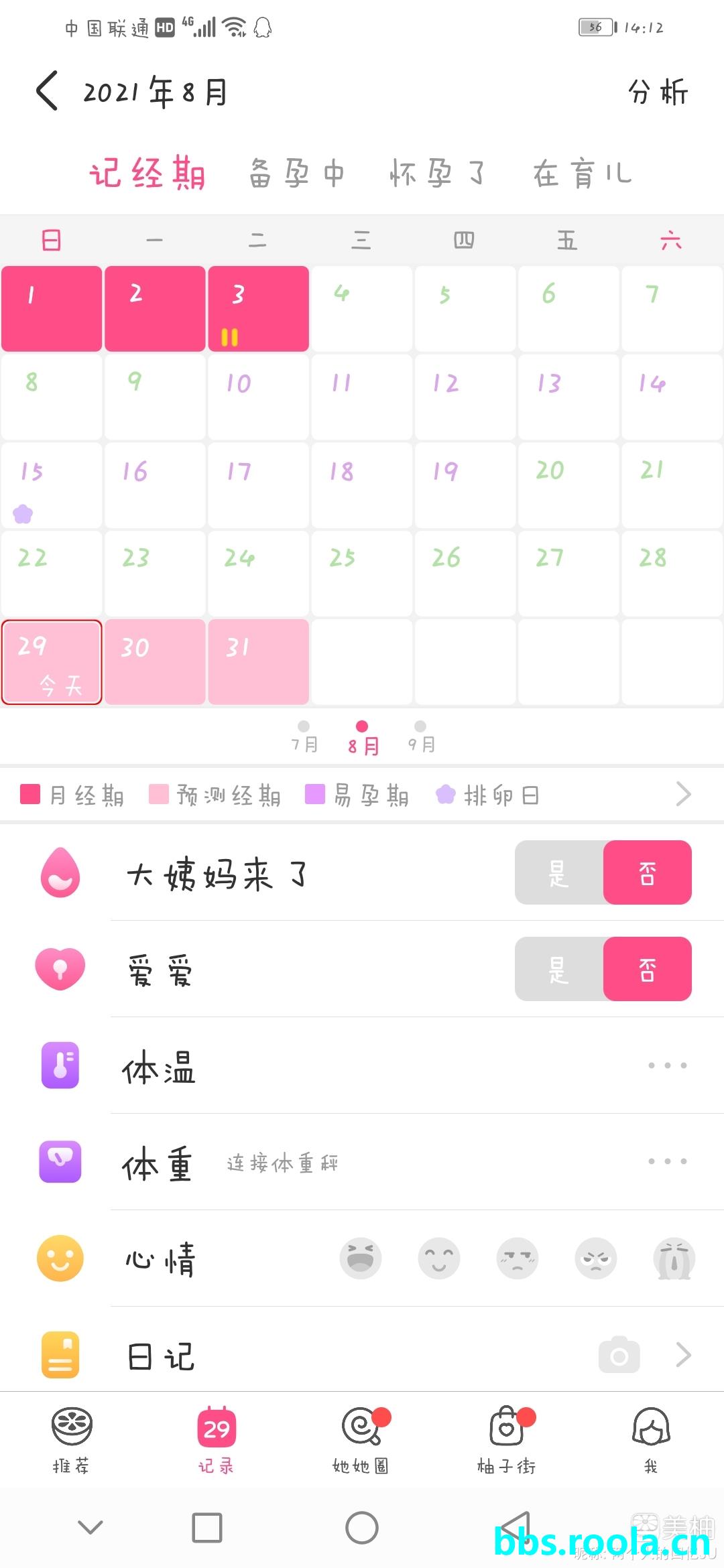
Task: Go back using the top-left arrow
Action: tap(47, 90)
